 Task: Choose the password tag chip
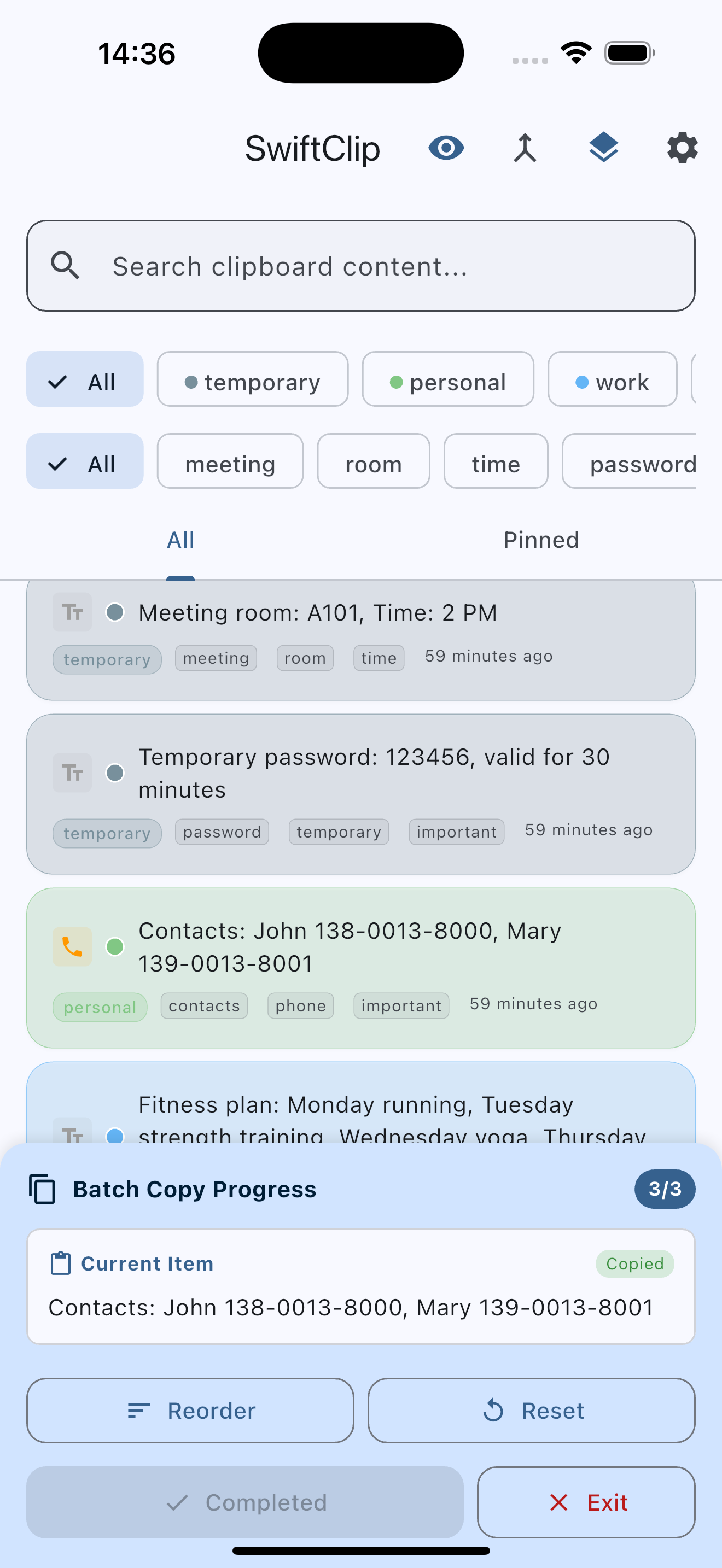[x=633, y=464]
